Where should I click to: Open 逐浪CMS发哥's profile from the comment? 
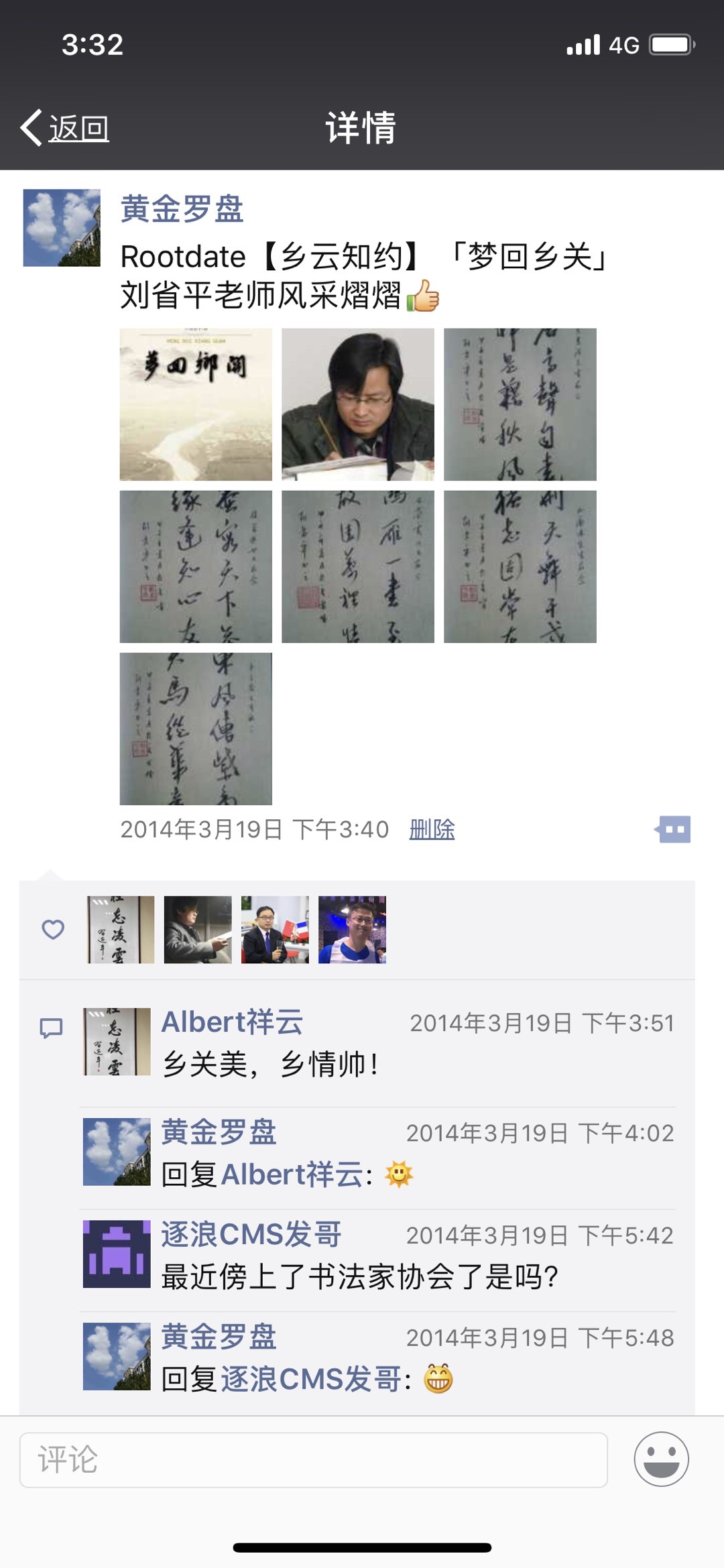pyautogui.click(x=251, y=1234)
